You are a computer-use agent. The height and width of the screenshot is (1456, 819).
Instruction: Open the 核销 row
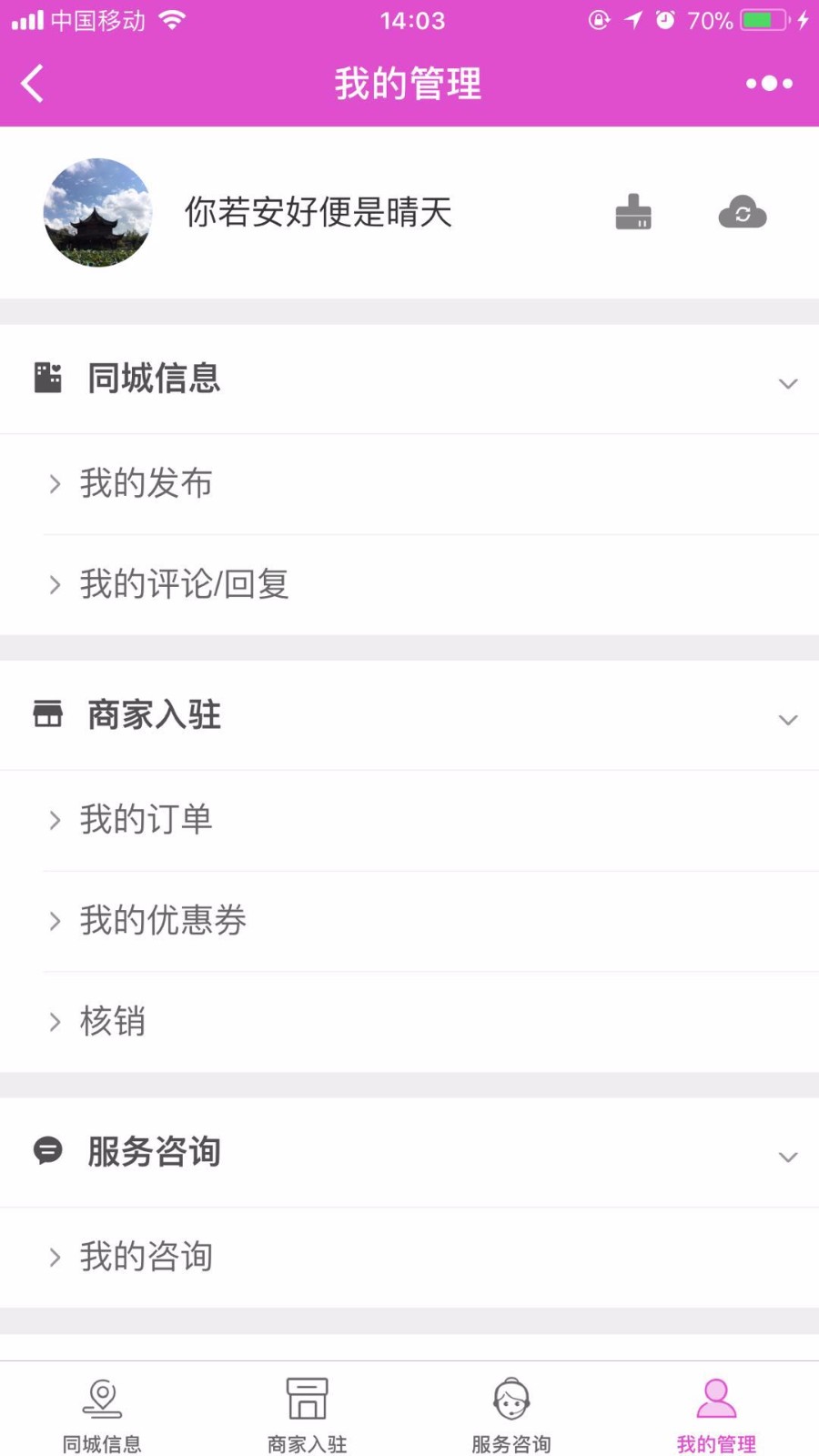[409, 1021]
